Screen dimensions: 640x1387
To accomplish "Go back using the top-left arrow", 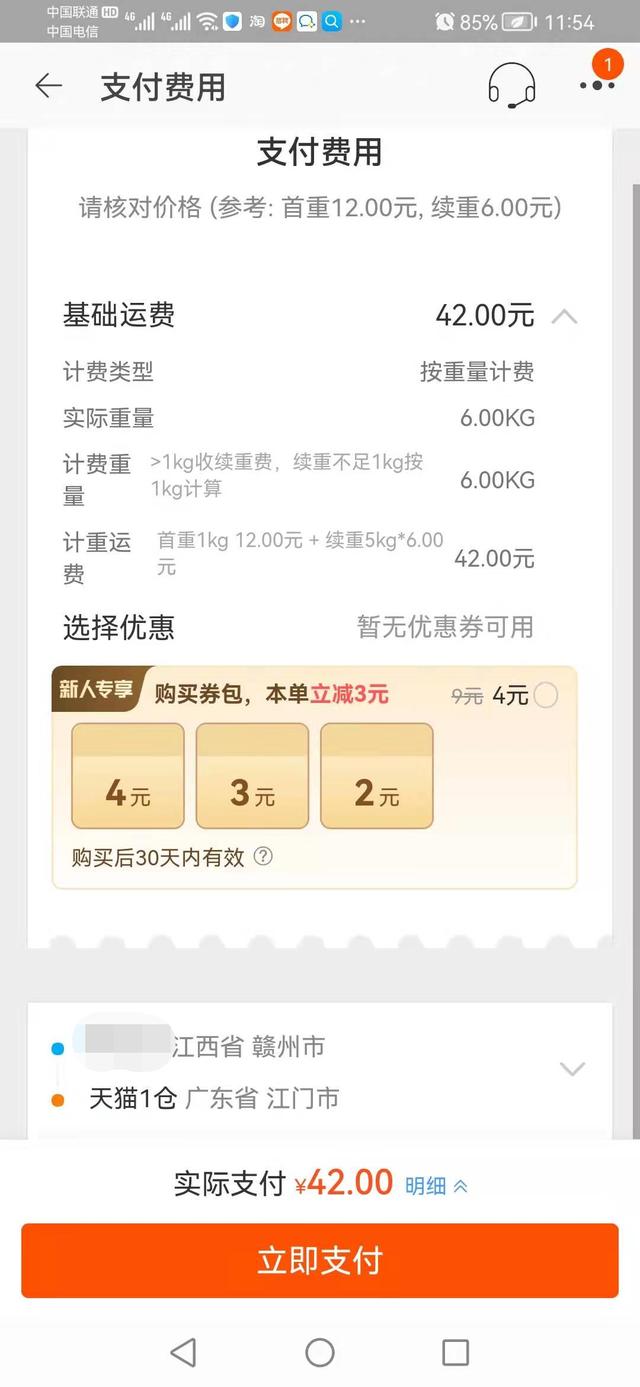I will point(48,87).
